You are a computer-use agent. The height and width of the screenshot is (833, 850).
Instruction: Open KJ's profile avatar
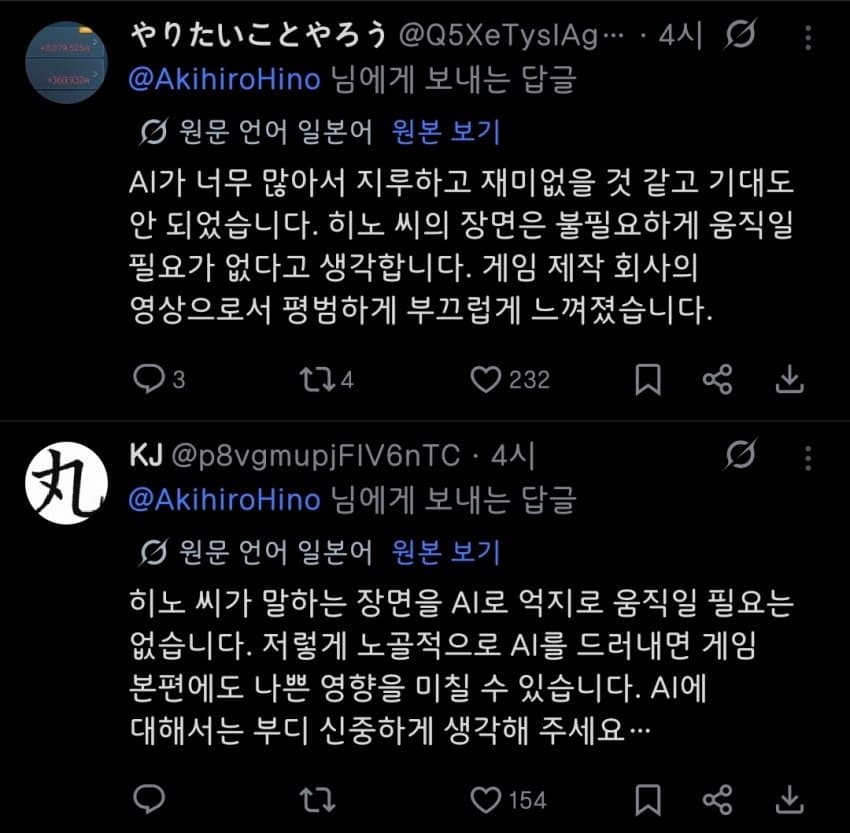66,483
